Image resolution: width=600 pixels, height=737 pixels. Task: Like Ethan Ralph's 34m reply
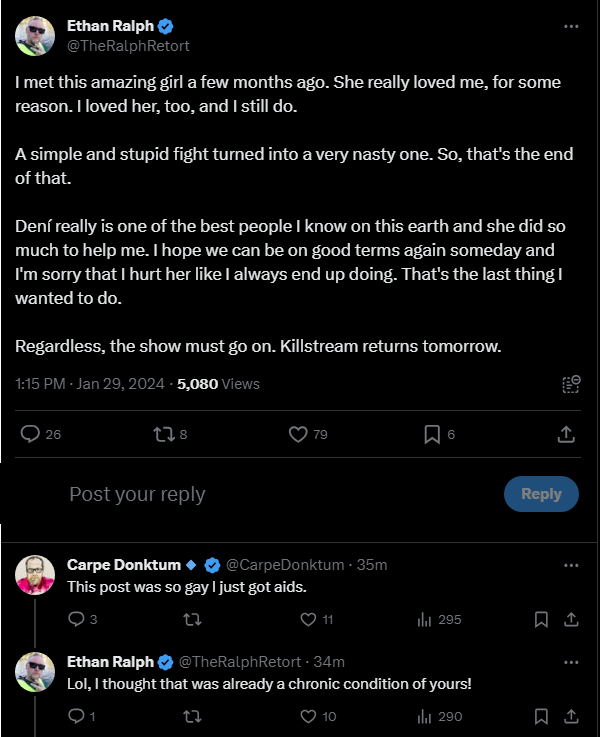(x=309, y=716)
